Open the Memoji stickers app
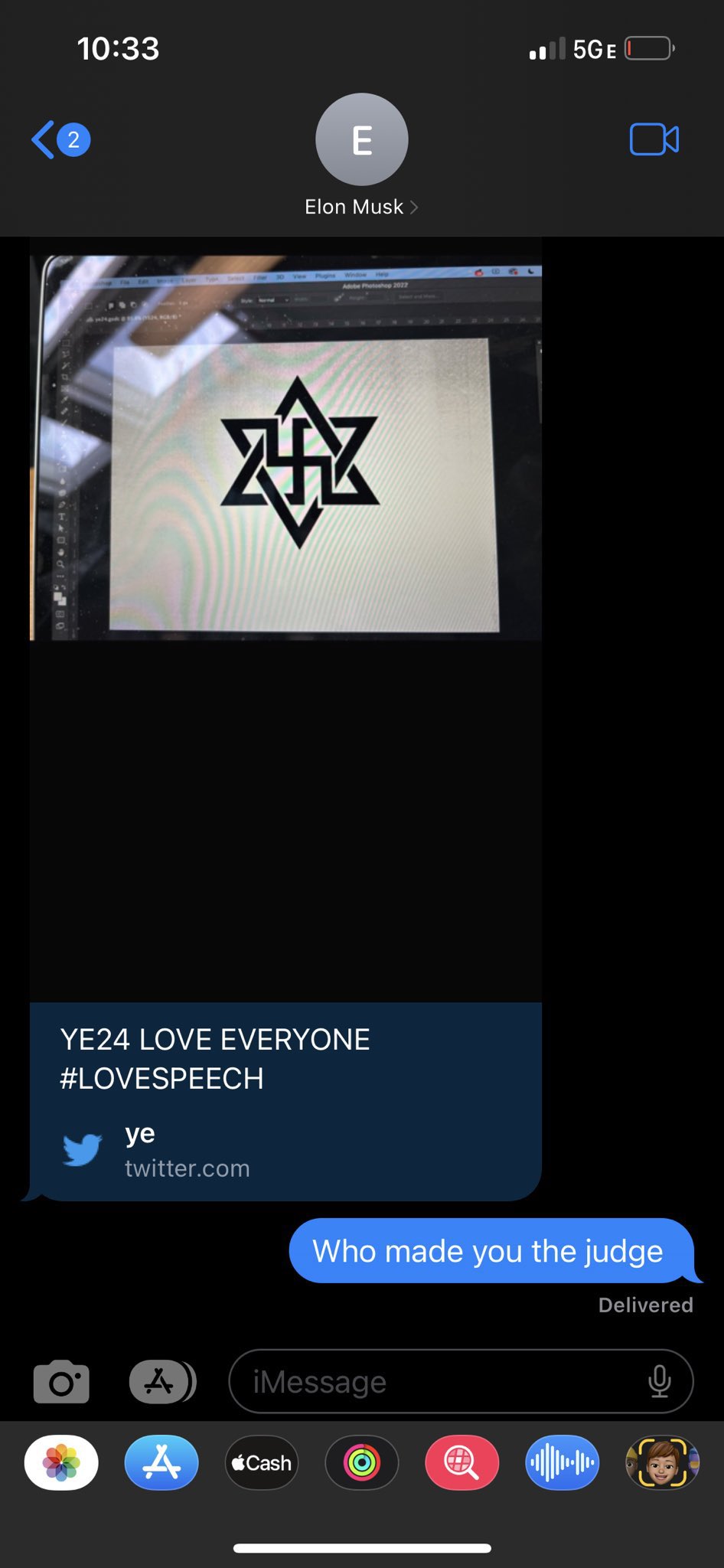The width and height of the screenshot is (724, 1568). pyautogui.click(x=663, y=1462)
